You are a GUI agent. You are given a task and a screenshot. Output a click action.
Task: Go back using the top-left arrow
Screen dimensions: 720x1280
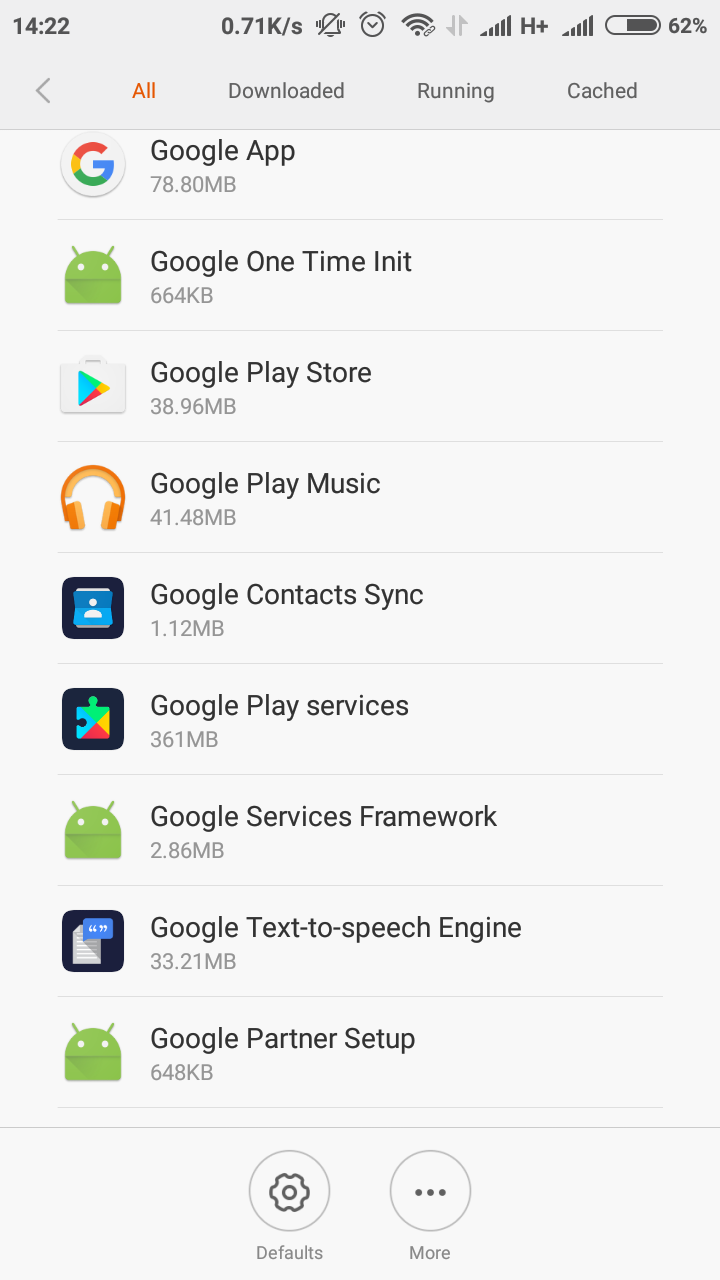click(43, 91)
